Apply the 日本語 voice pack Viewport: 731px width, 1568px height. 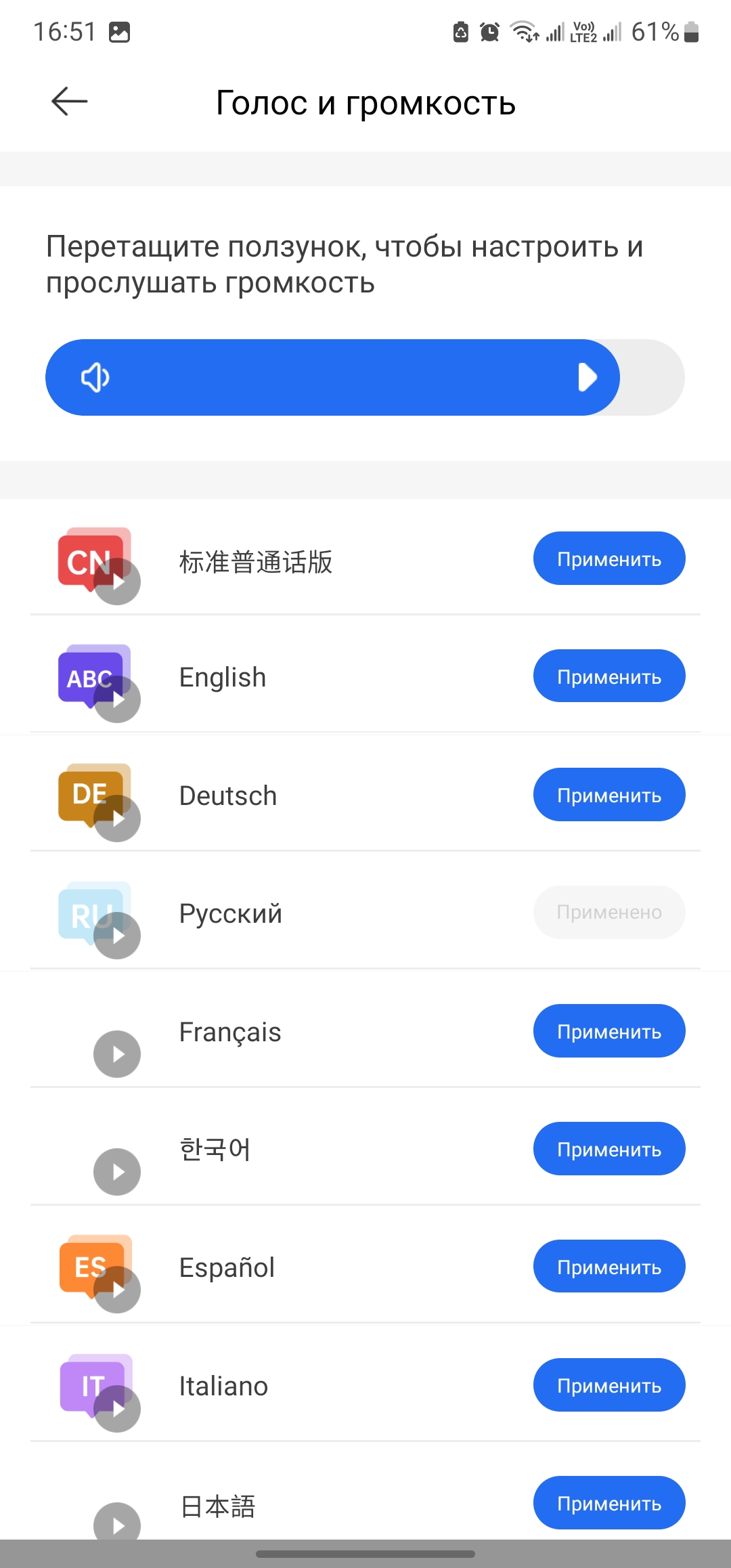pyautogui.click(x=608, y=1503)
